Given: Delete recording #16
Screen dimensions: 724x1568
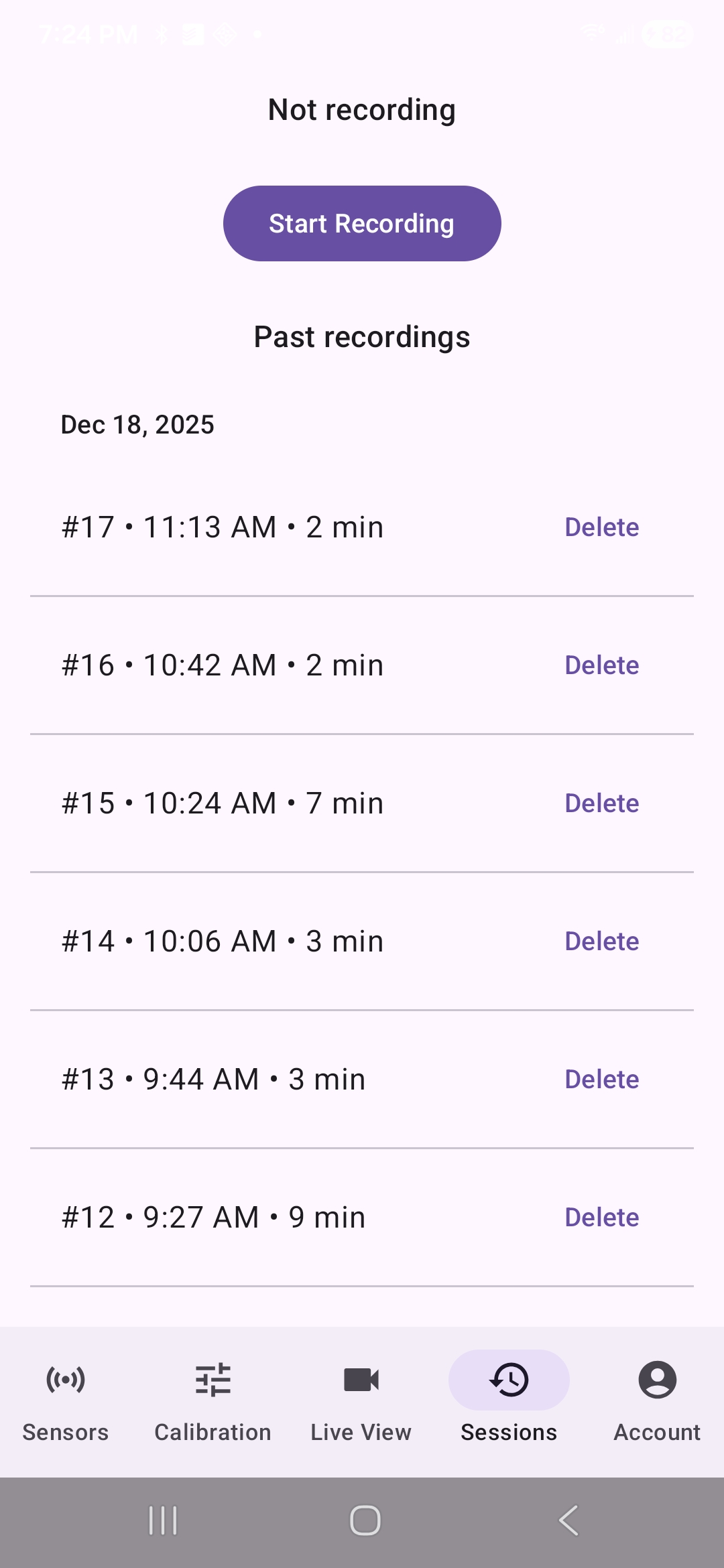Looking at the screenshot, I should [601, 665].
